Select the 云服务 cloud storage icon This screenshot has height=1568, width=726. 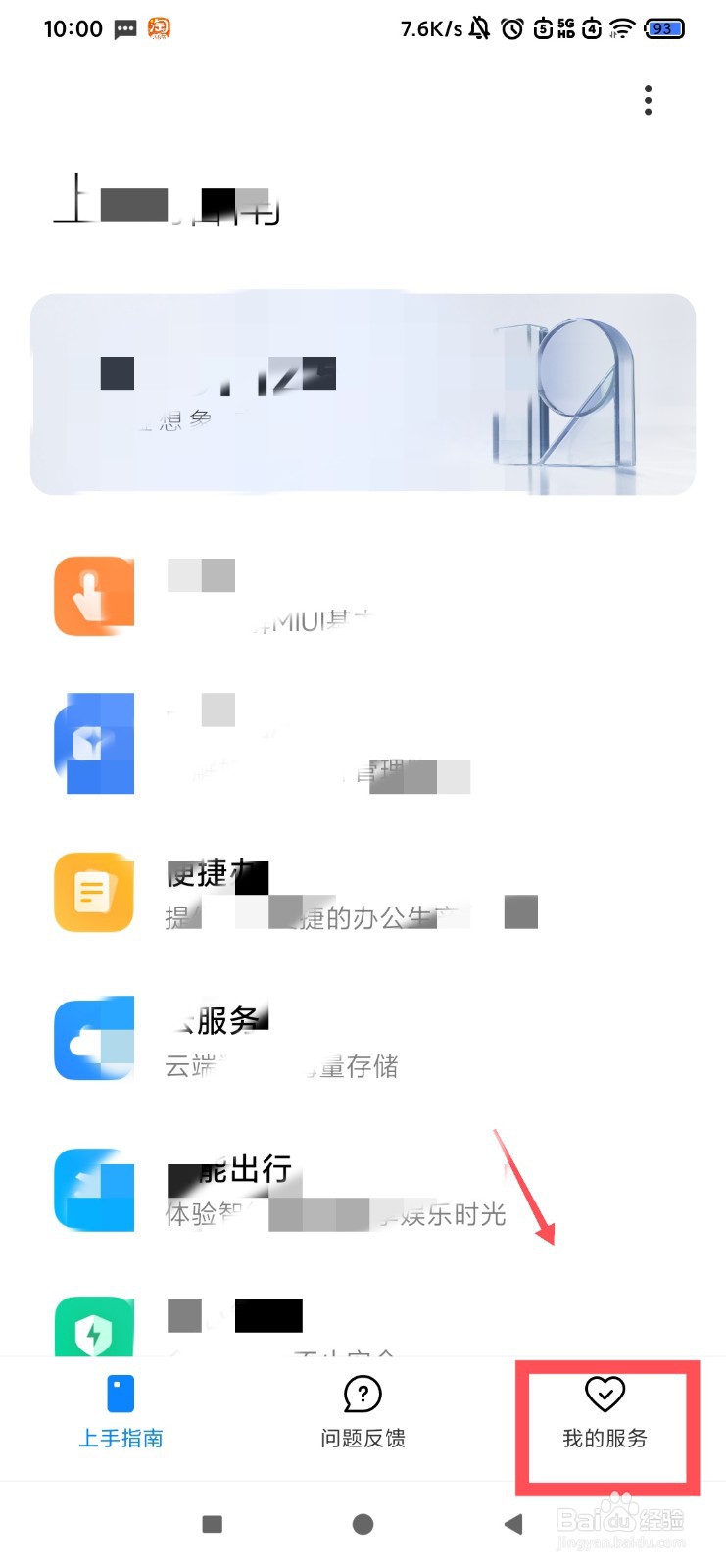[x=93, y=1039]
